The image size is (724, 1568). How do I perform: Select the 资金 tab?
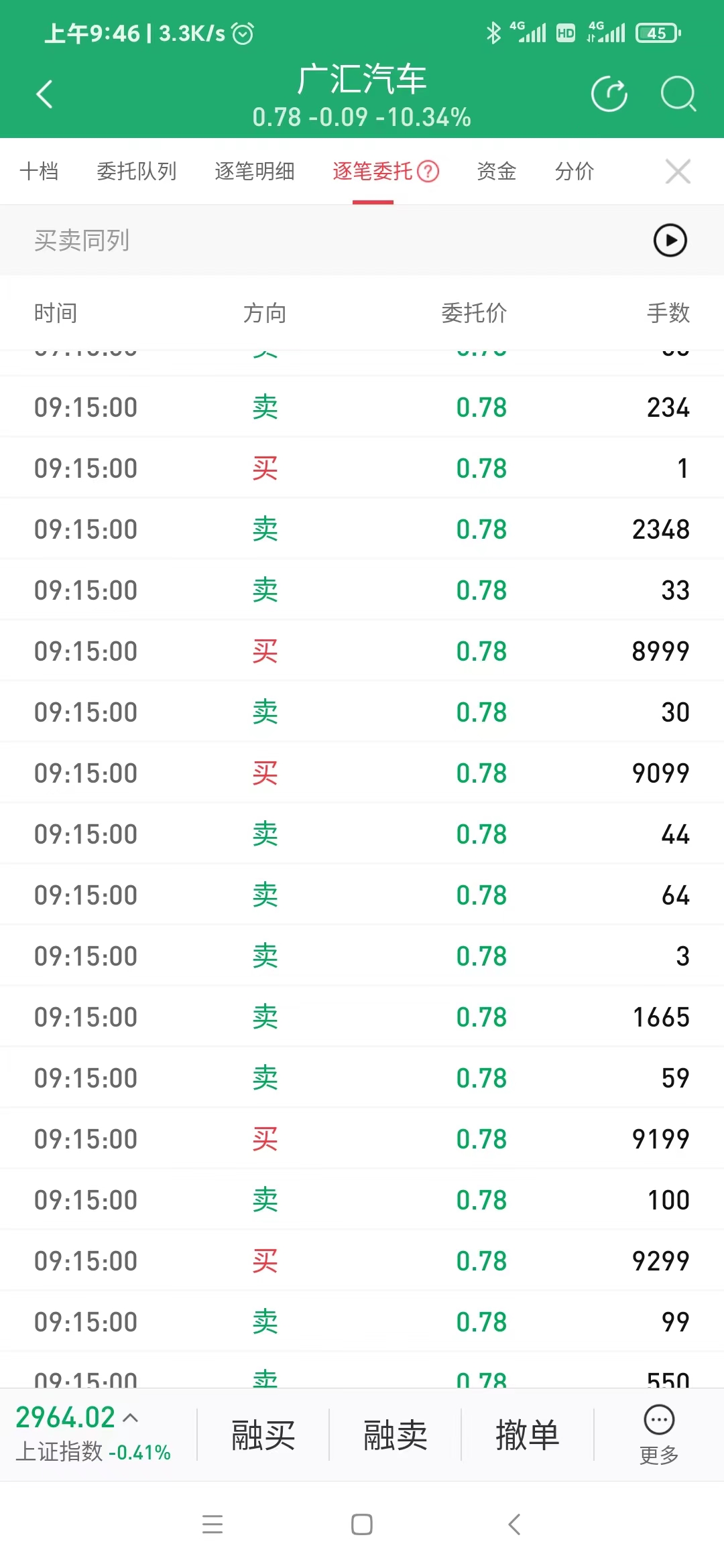click(496, 172)
